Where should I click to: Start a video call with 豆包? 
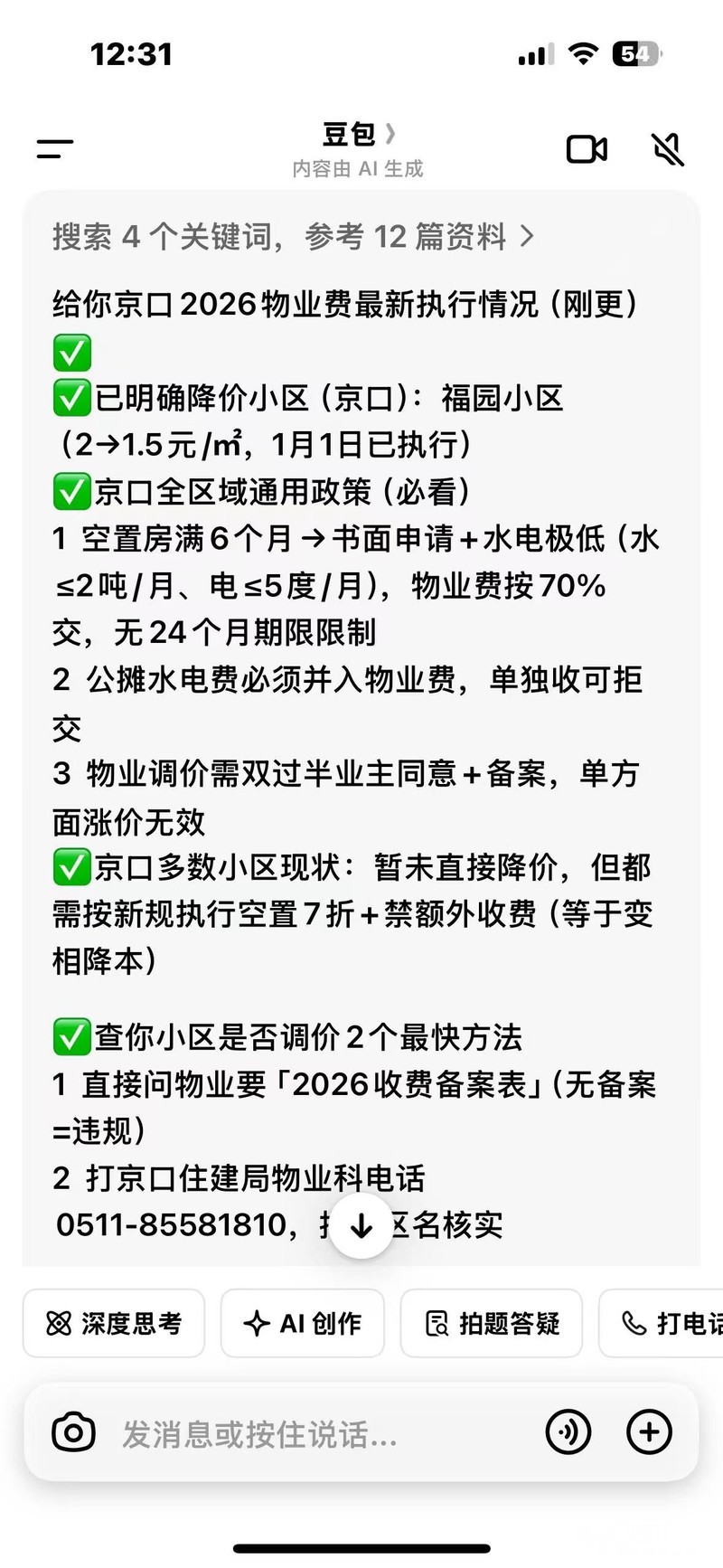tap(587, 149)
